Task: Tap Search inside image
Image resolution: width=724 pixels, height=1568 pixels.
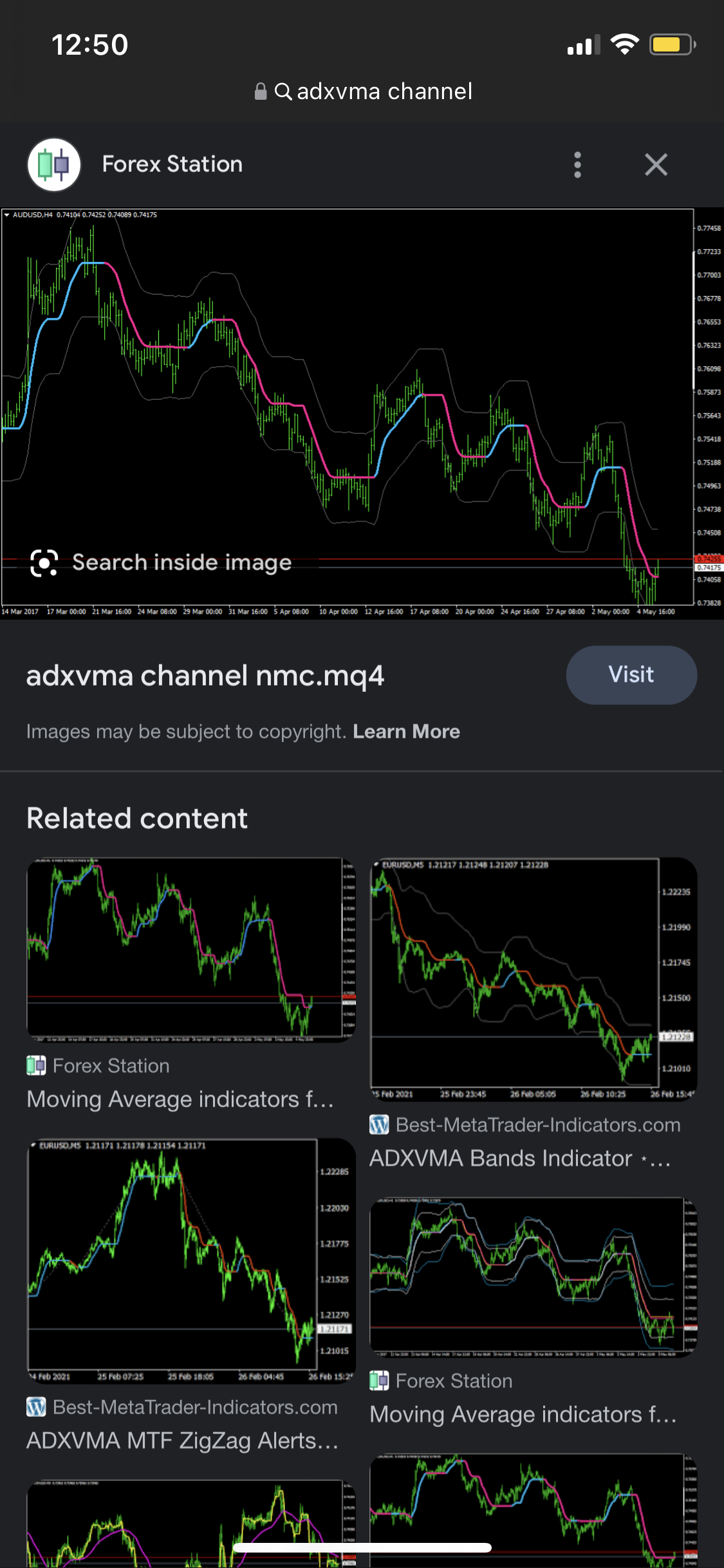Action: pyautogui.click(x=162, y=563)
